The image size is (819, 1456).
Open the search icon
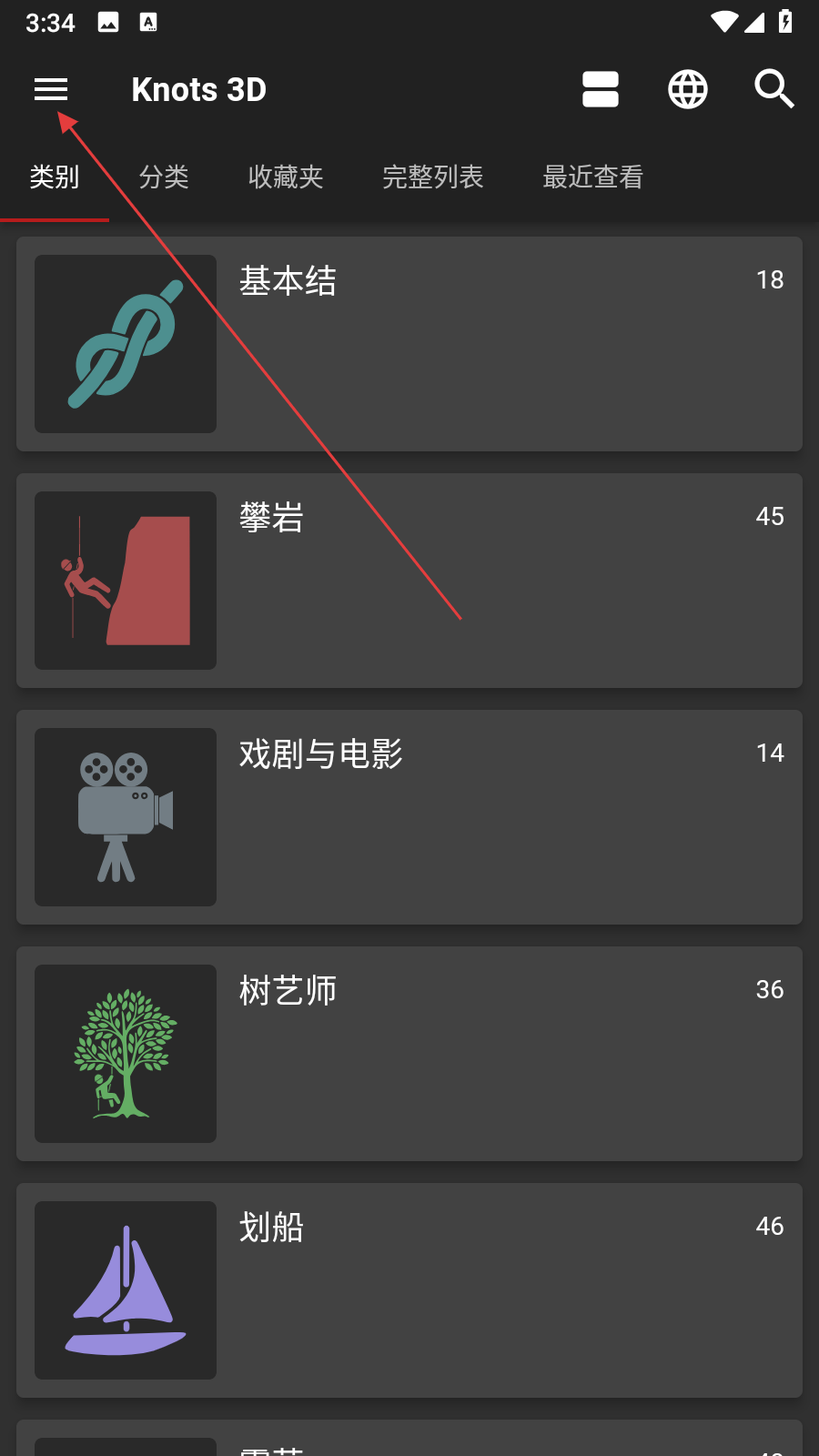[x=773, y=89]
